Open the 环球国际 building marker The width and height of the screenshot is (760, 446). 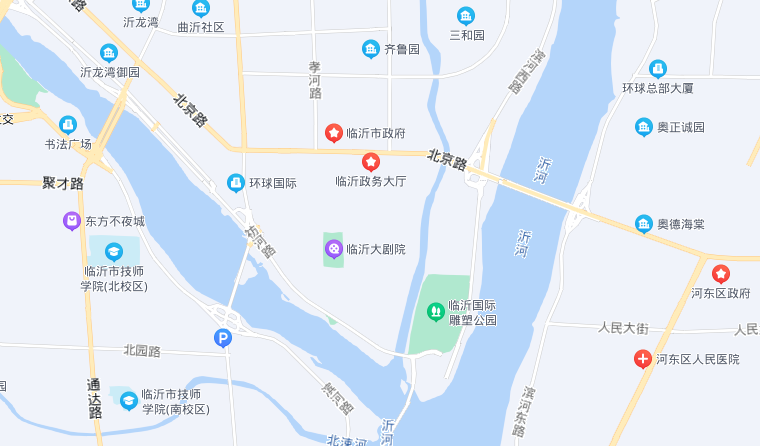pos(236,183)
